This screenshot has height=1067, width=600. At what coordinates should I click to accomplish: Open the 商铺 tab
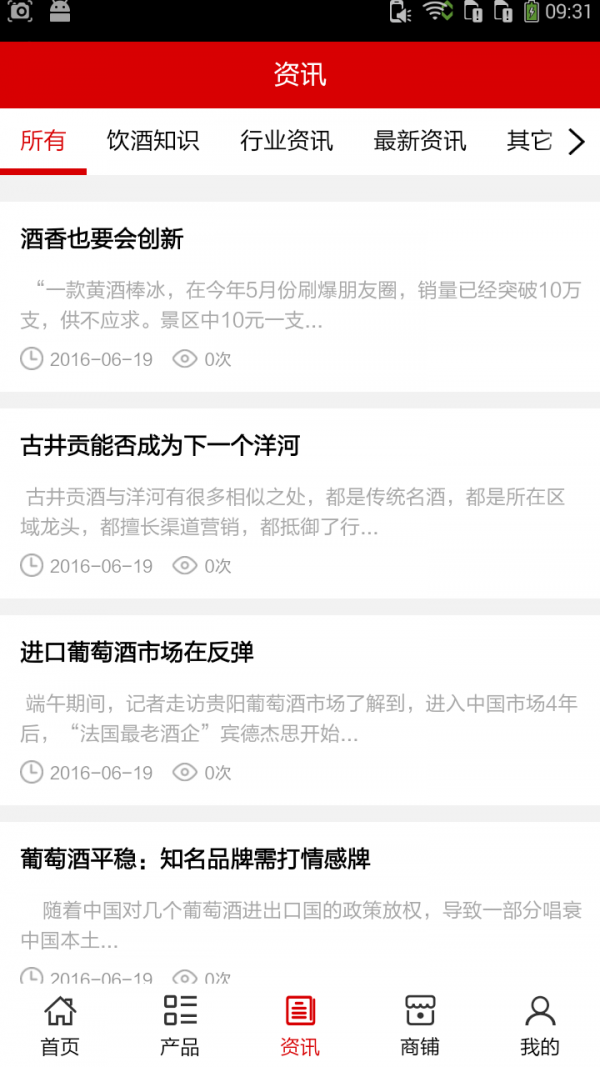click(x=420, y=1025)
